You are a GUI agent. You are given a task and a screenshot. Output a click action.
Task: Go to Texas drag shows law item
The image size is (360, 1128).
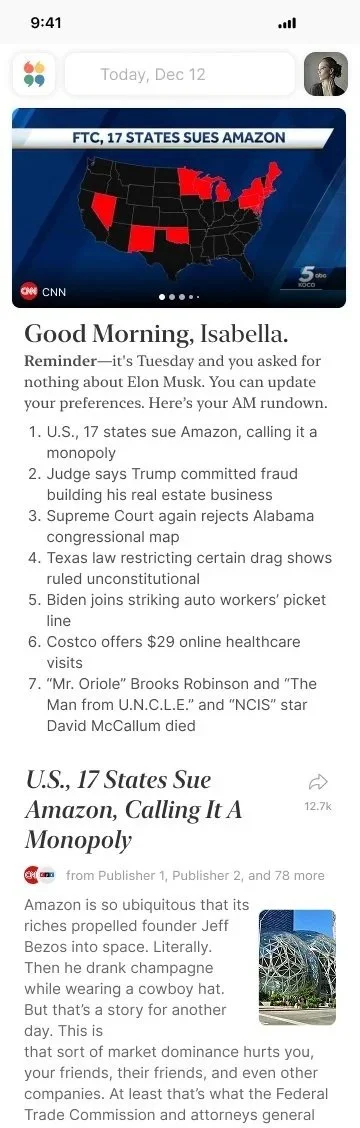tap(180, 568)
